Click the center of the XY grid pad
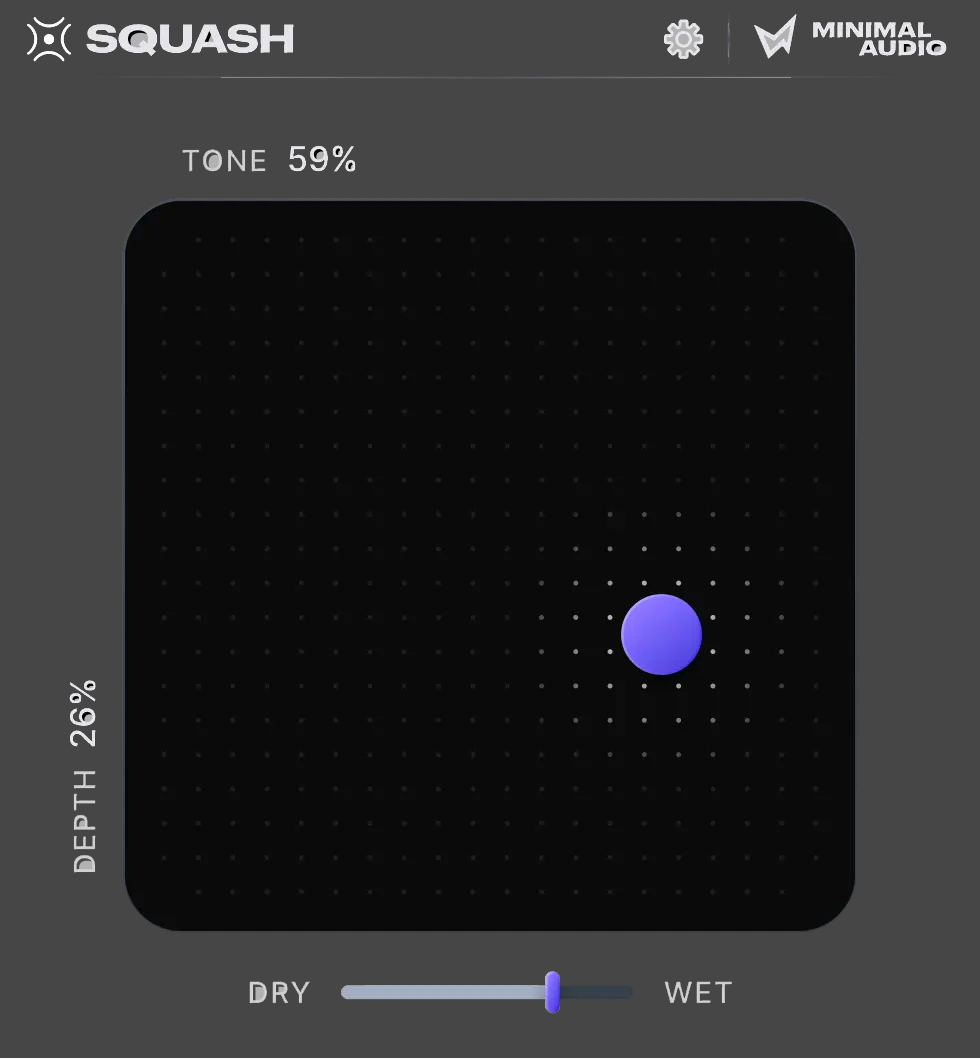Image resolution: width=980 pixels, height=1059 pixels. click(490, 567)
